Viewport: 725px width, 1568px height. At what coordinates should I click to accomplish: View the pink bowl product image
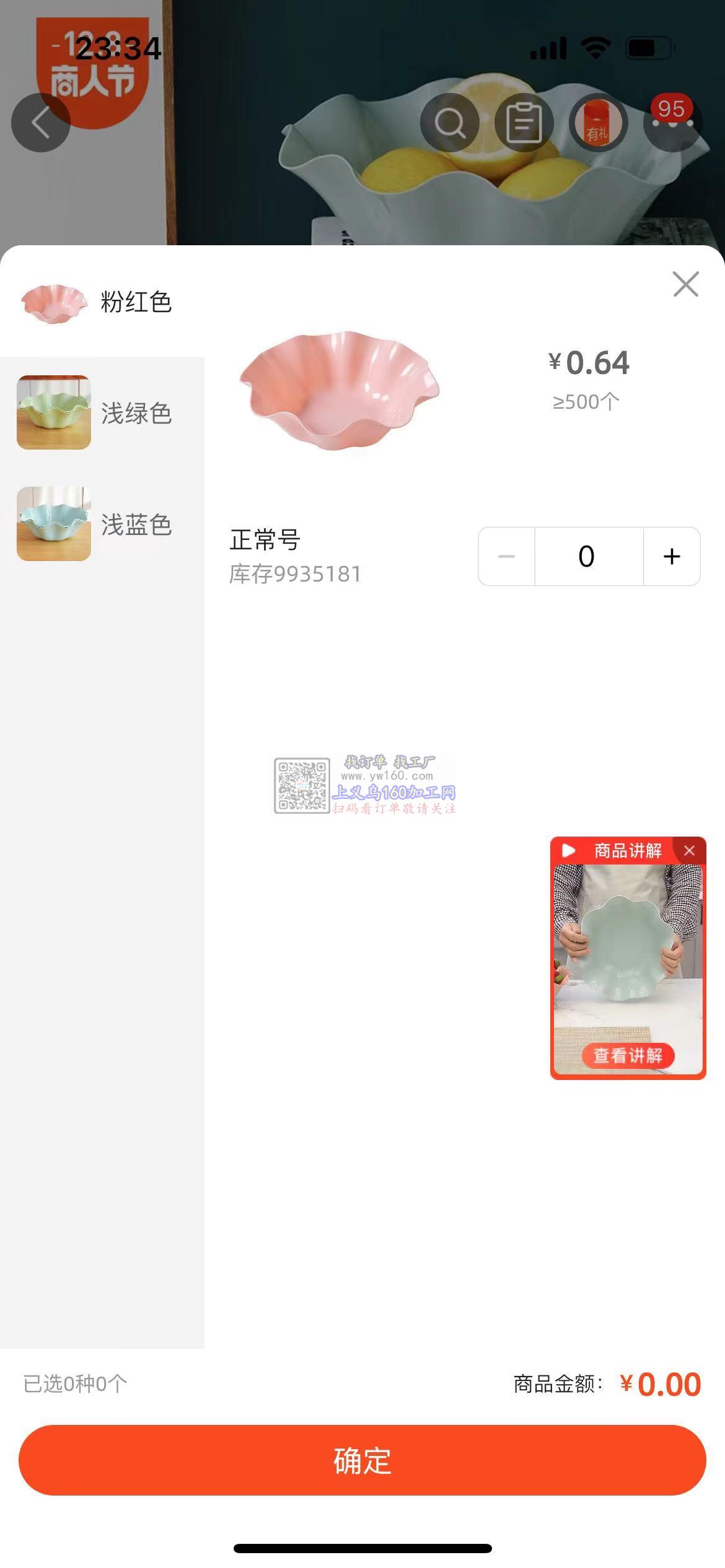tap(340, 390)
